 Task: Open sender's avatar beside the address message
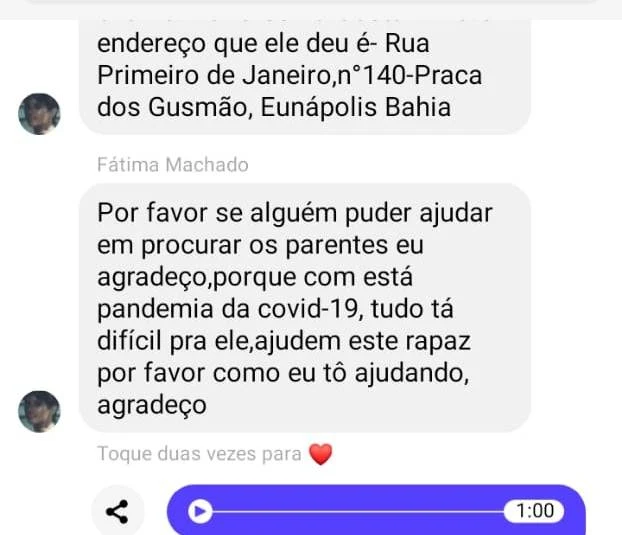pos(40,113)
